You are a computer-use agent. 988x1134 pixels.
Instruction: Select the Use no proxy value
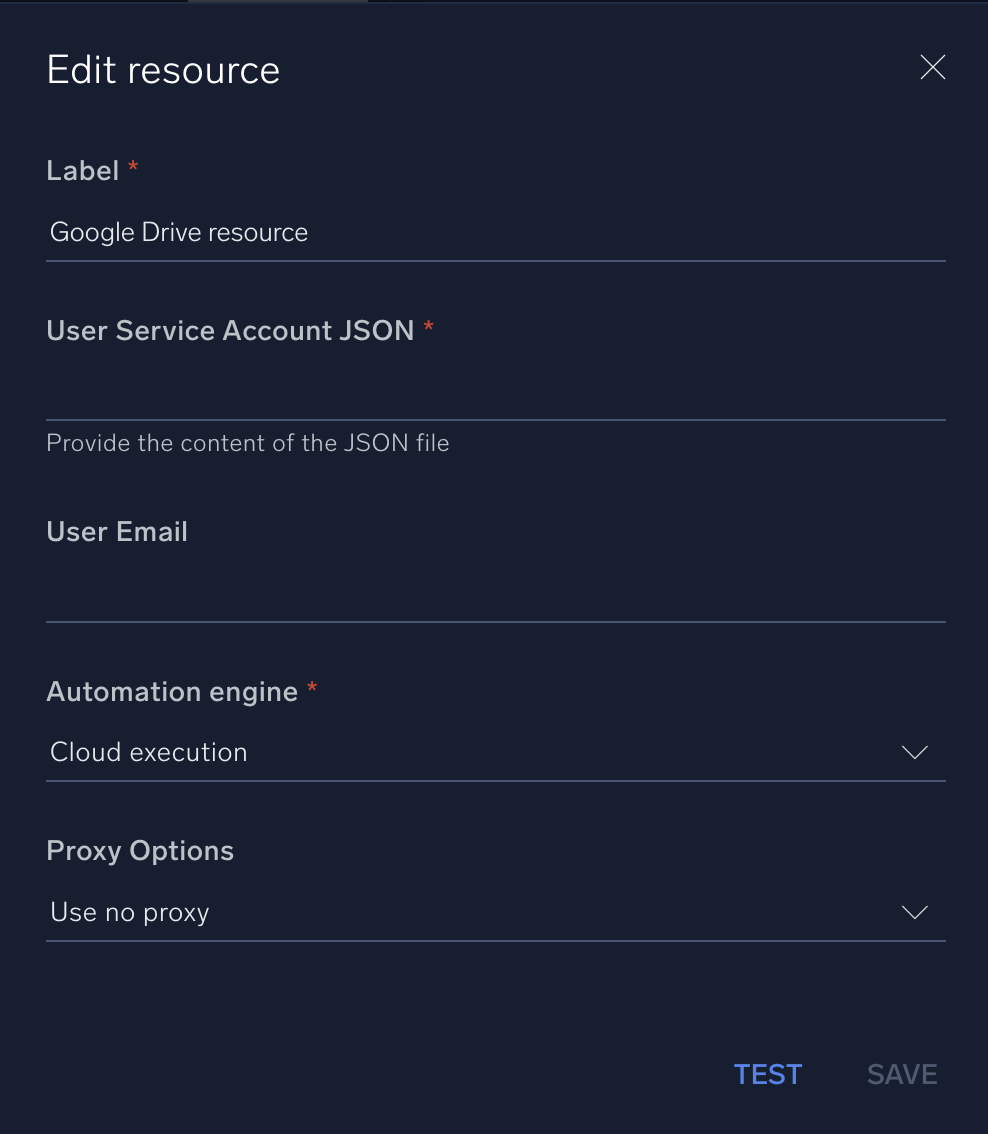[x=129, y=912]
